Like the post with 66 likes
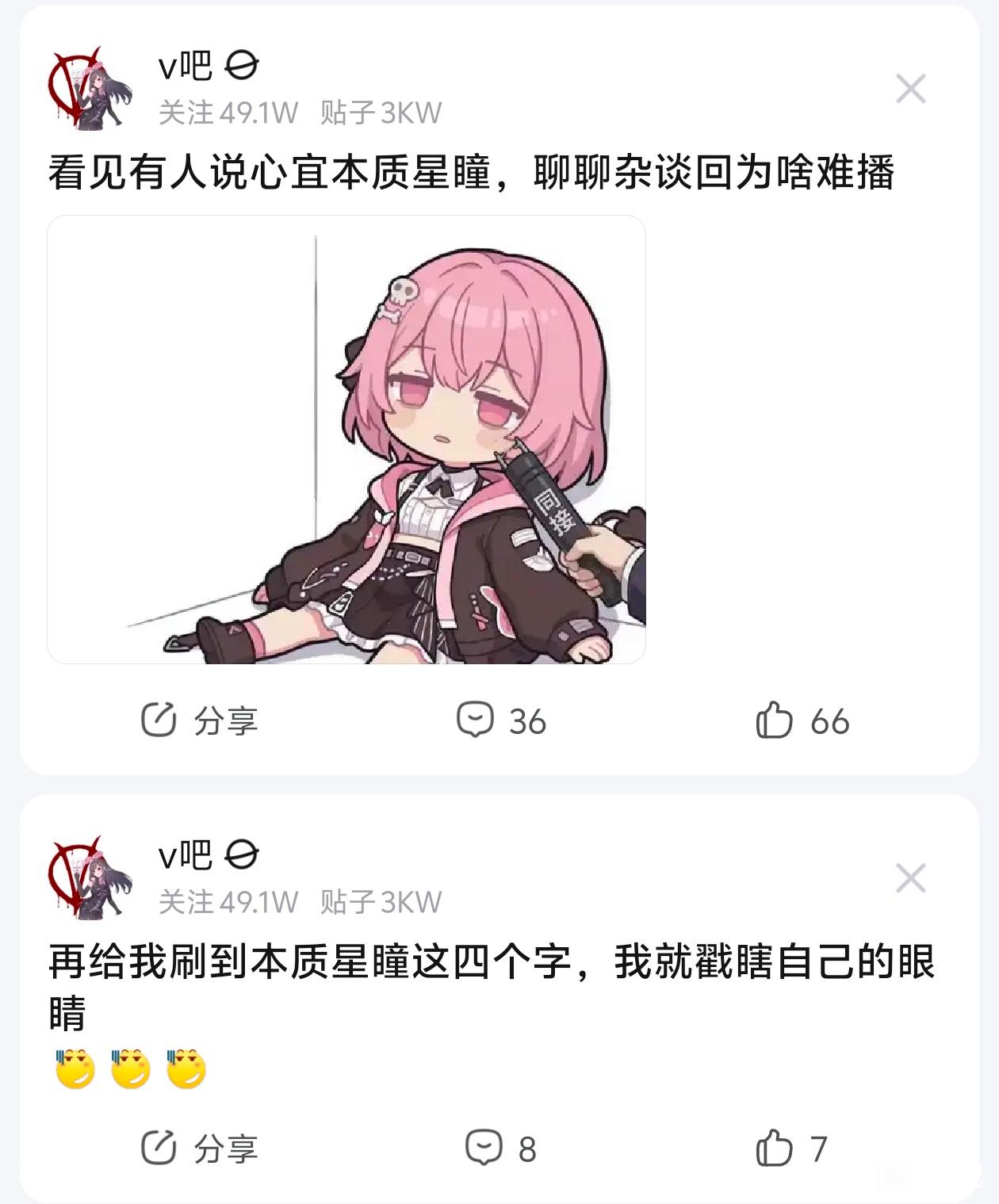Viewport: 999px width, 1204px height. (x=802, y=720)
